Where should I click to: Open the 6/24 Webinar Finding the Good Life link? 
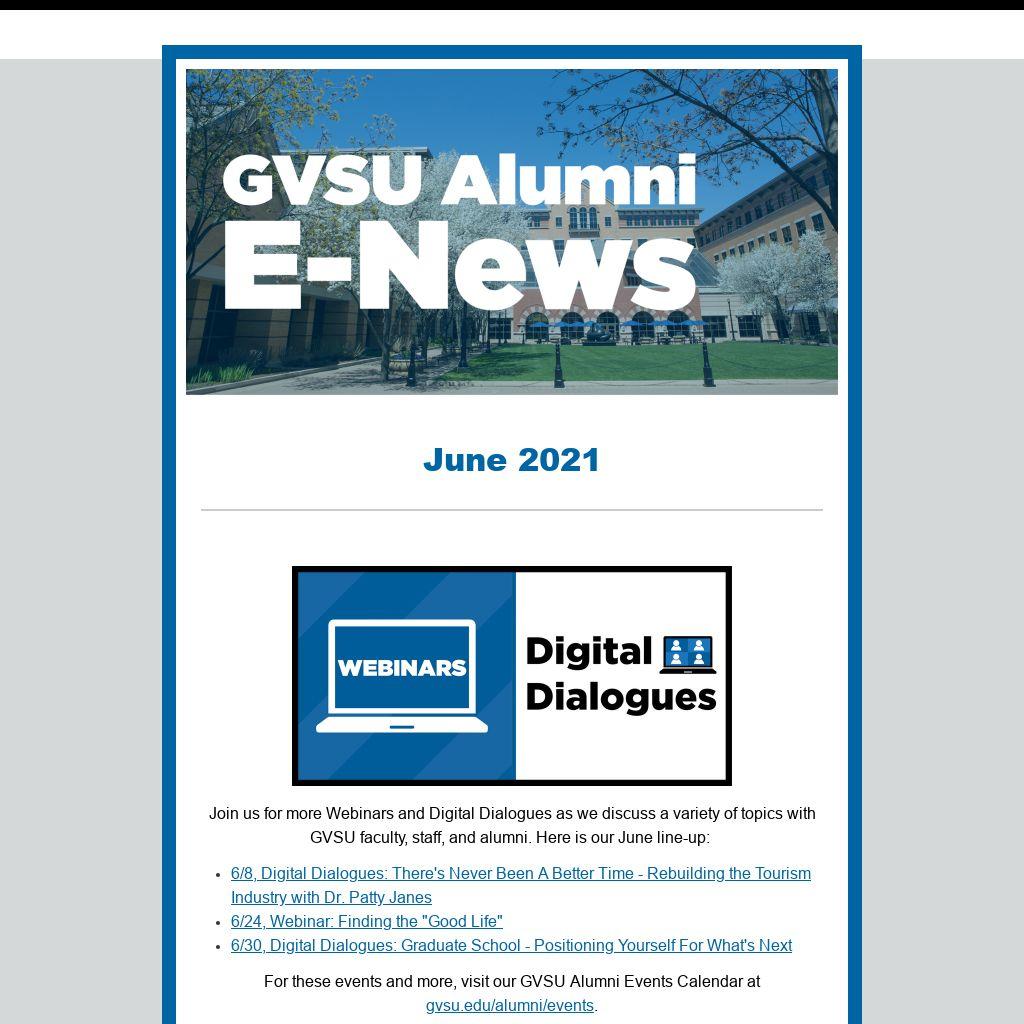(x=366, y=922)
